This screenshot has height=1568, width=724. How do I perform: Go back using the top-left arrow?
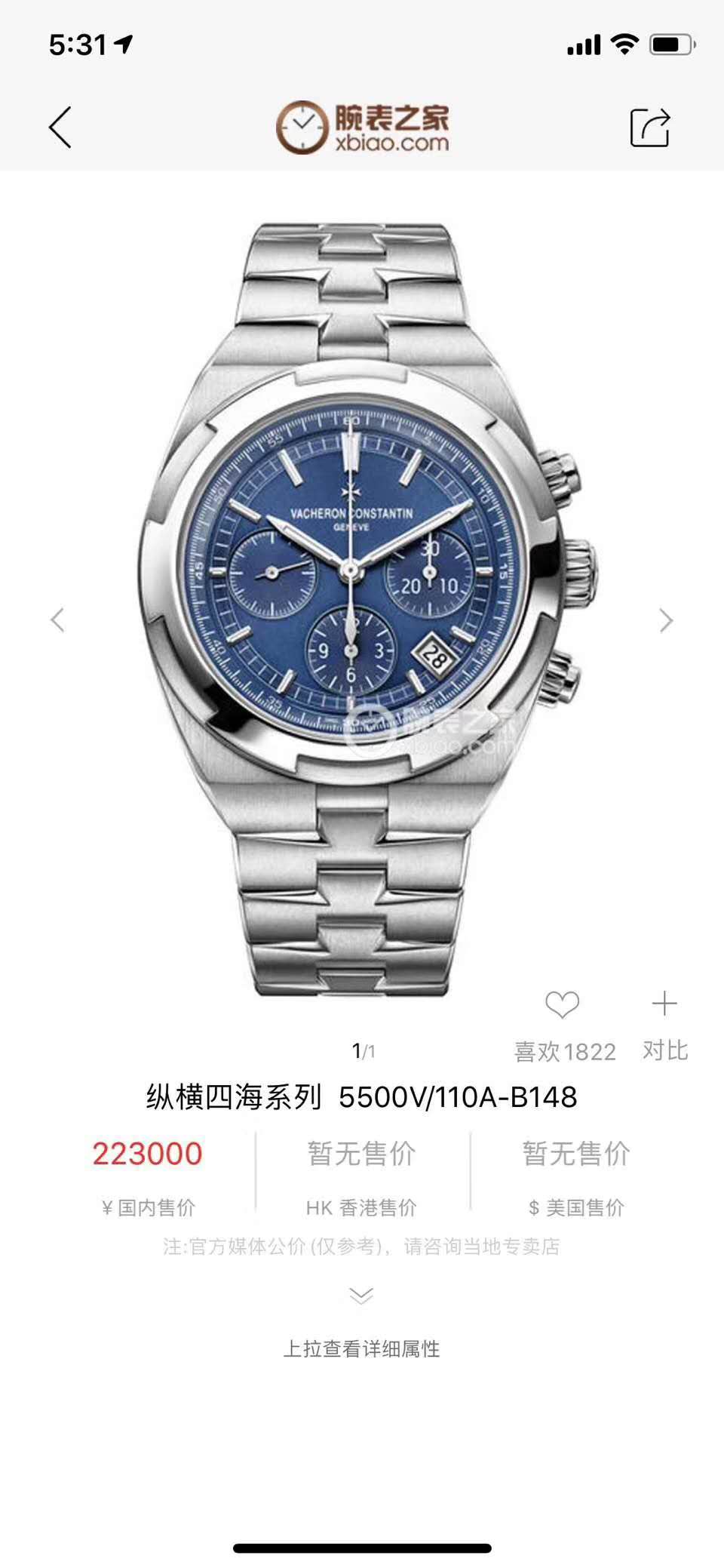tap(60, 127)
